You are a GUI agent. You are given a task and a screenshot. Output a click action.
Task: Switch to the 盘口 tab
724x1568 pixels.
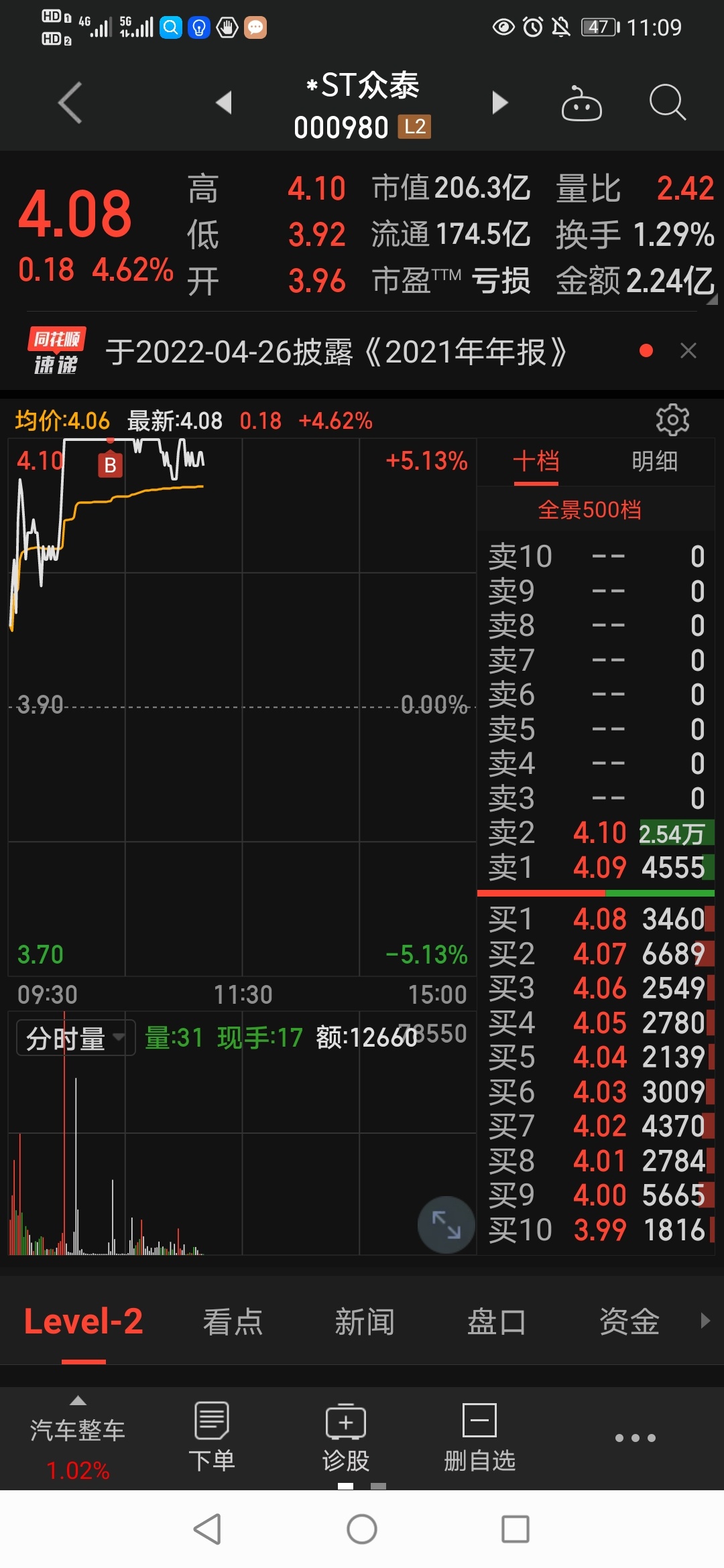click(497, 1321)
